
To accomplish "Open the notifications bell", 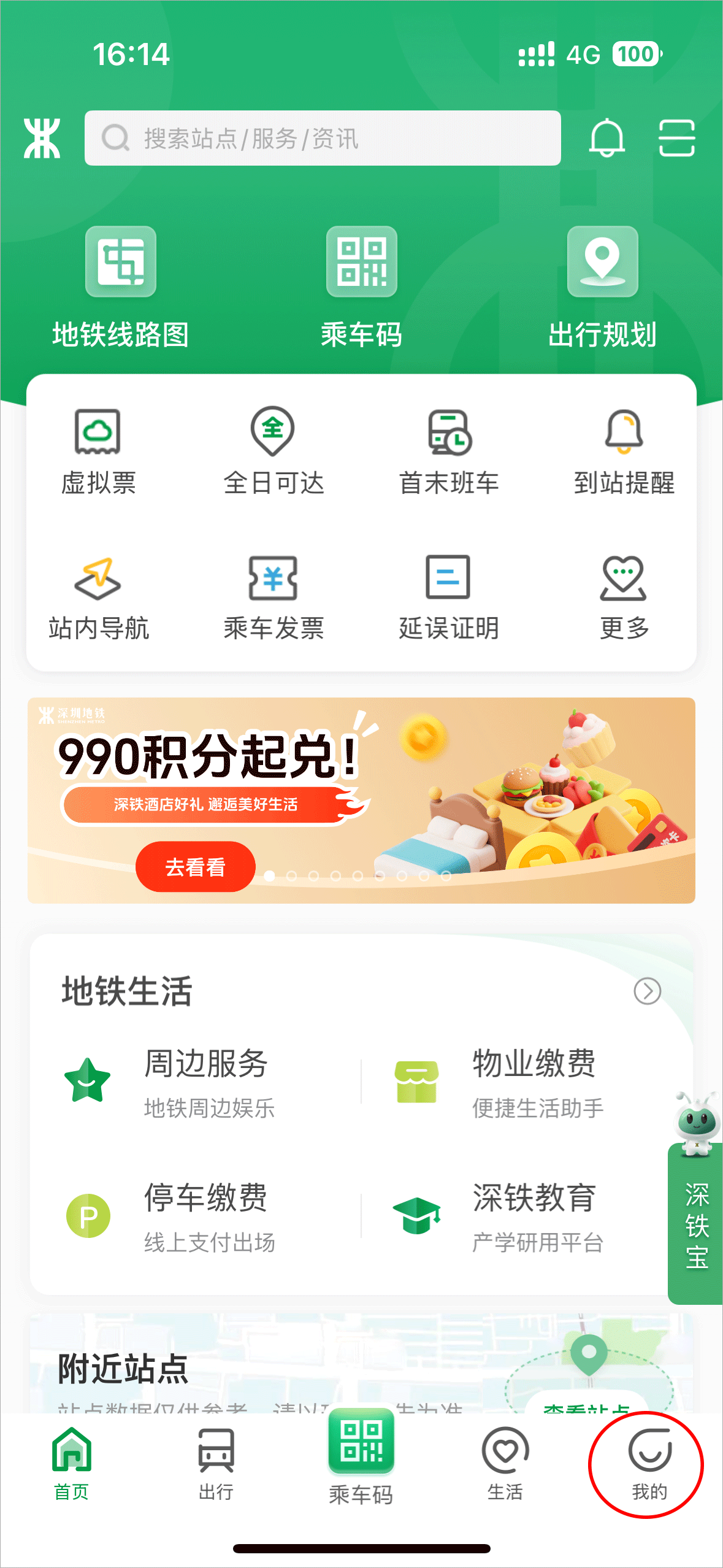I will [606, 137].
